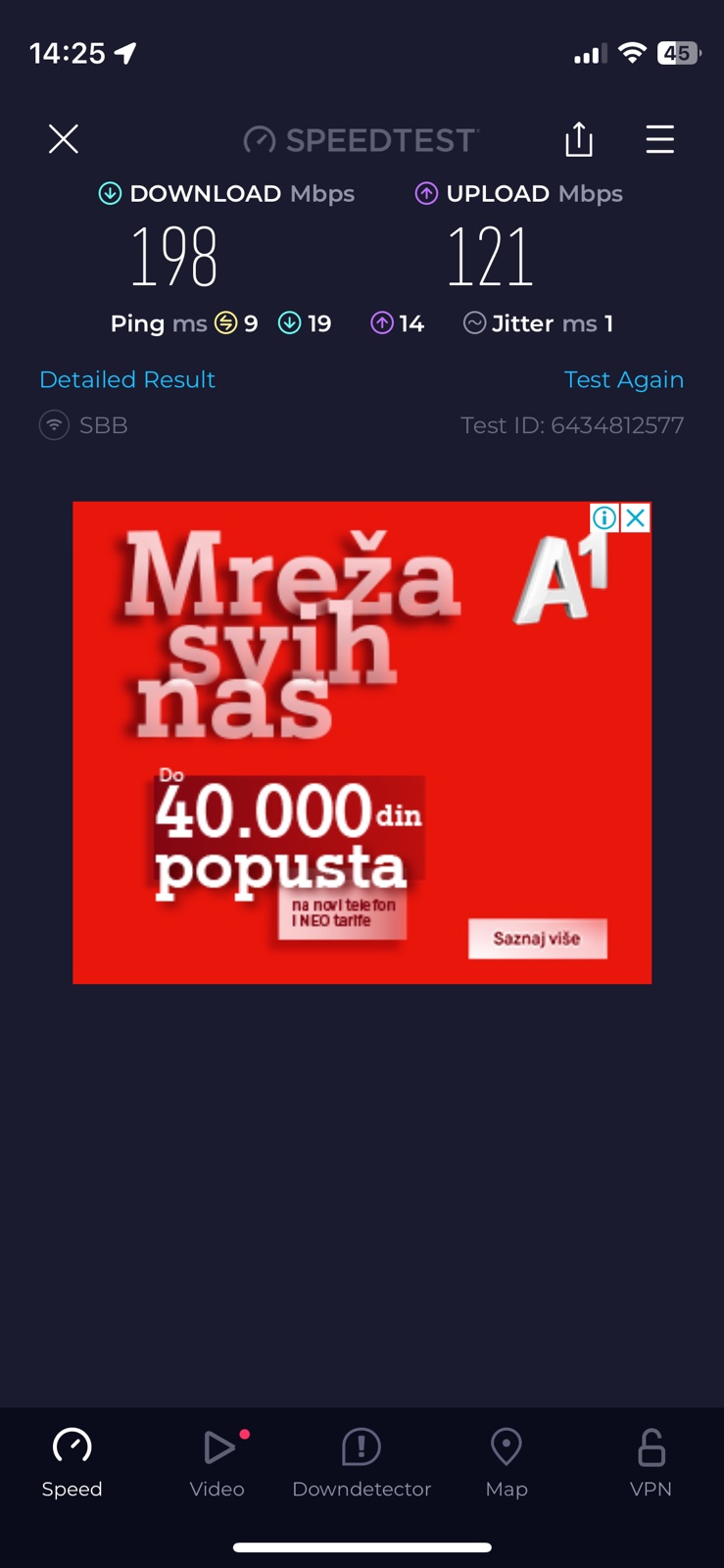Switch to the Video tab
Image resolution: width=724 pixels, height=1568 pixels.
click(x=217, y=1462)
